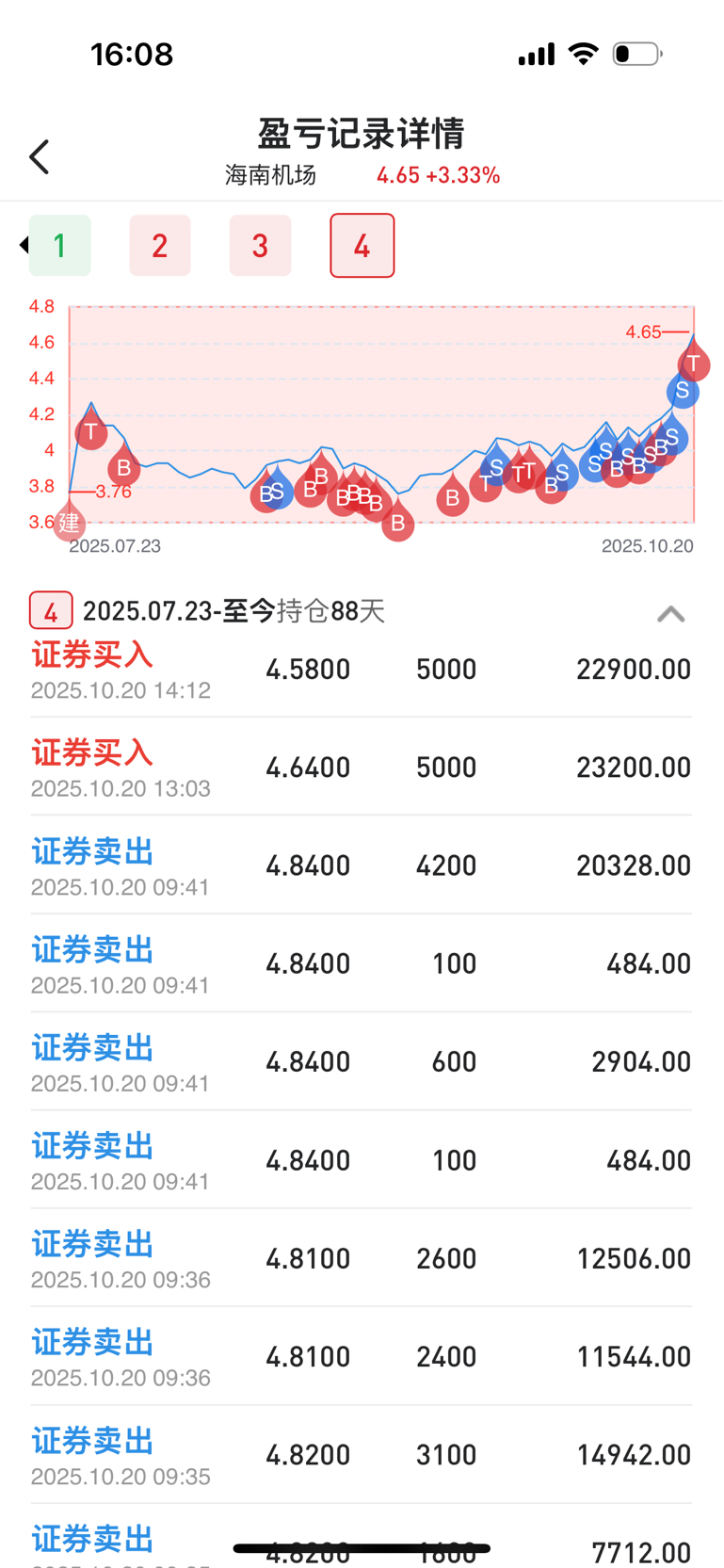Switch to holding period 3
The height and width of the screenshot is (1568, 724).
[x=261, y=246]
